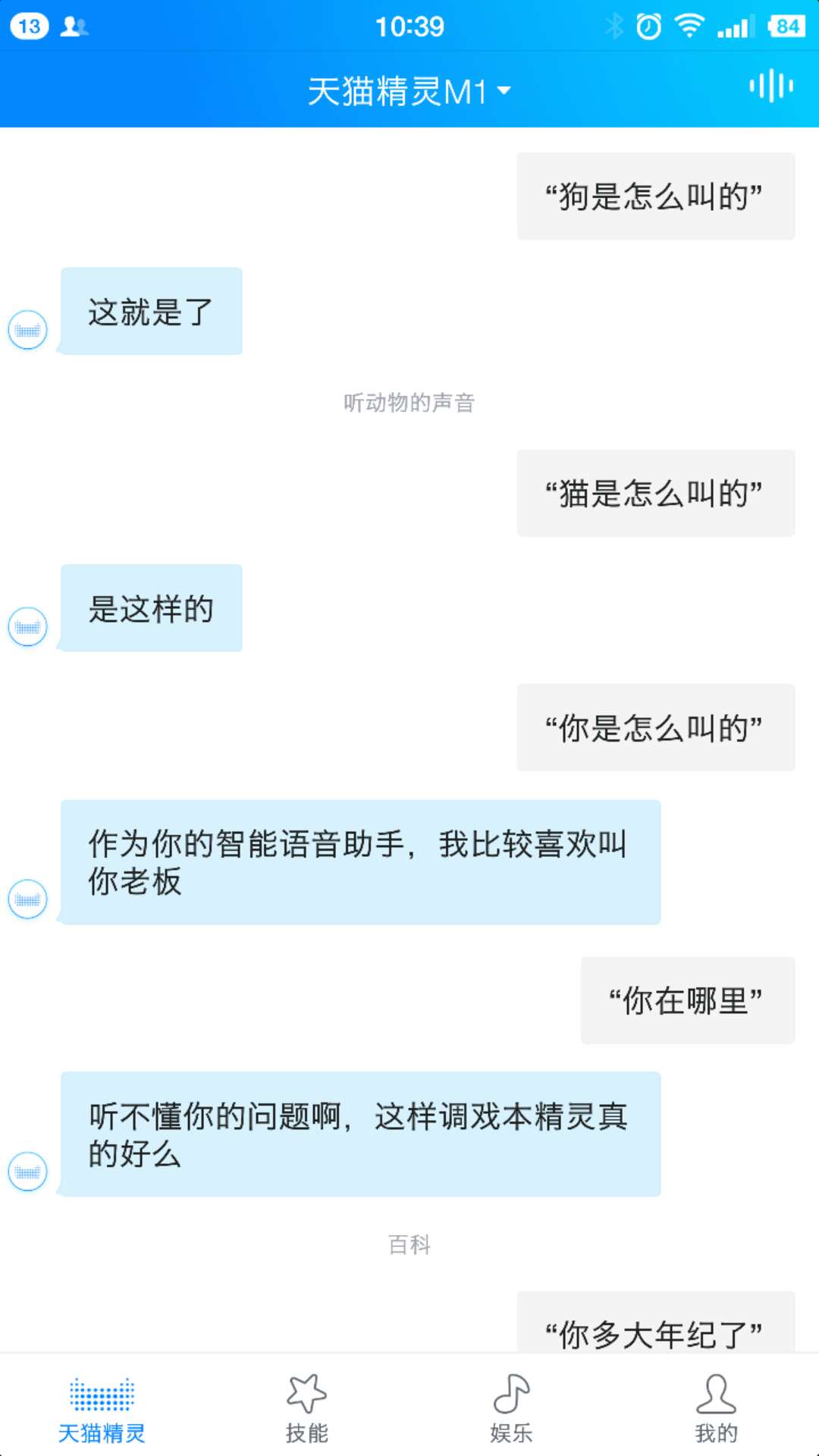The width and height of the screenshot is (819, 1456).
Task: Expand the 天猫精灵M1 device dropdown
Action: coord(409,92)
